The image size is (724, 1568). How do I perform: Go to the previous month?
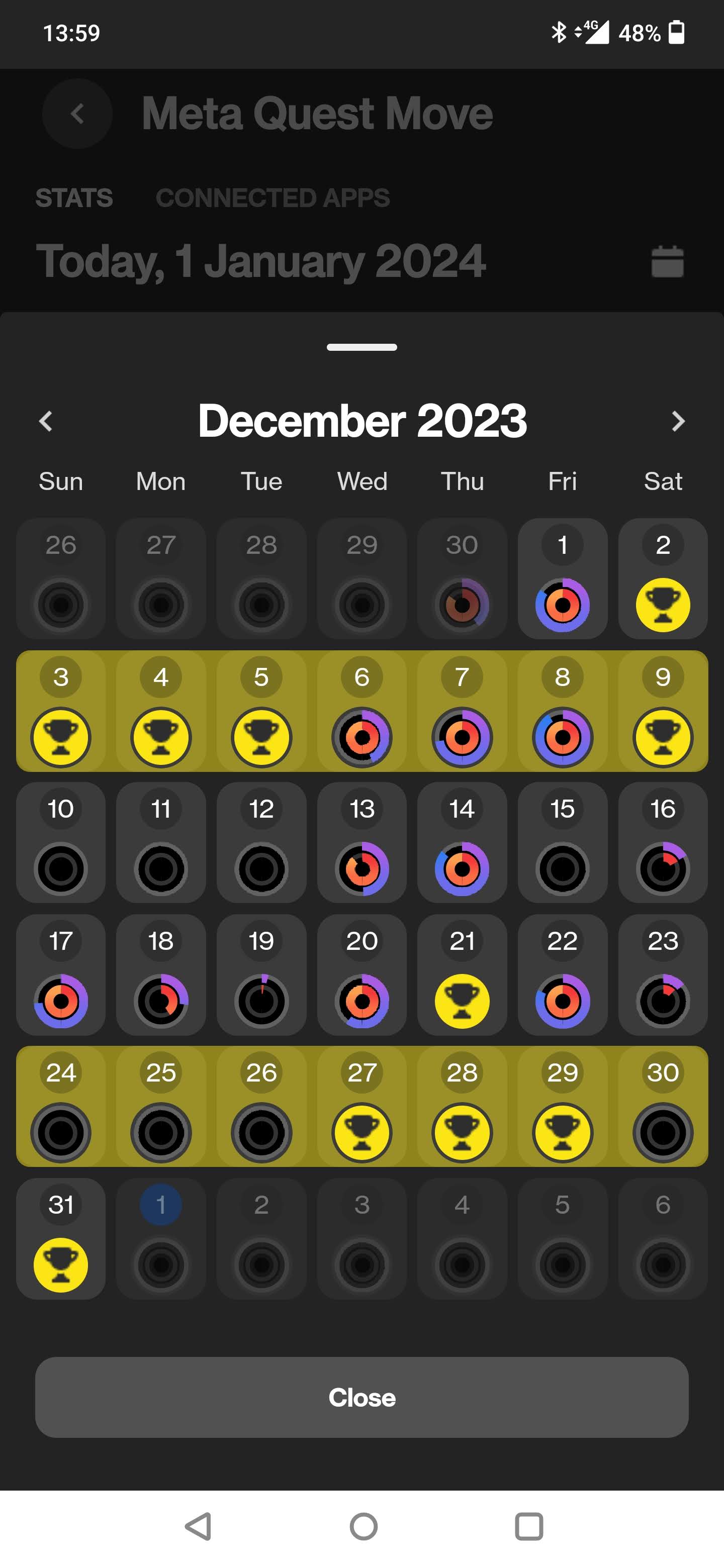(x=46, y=421)
